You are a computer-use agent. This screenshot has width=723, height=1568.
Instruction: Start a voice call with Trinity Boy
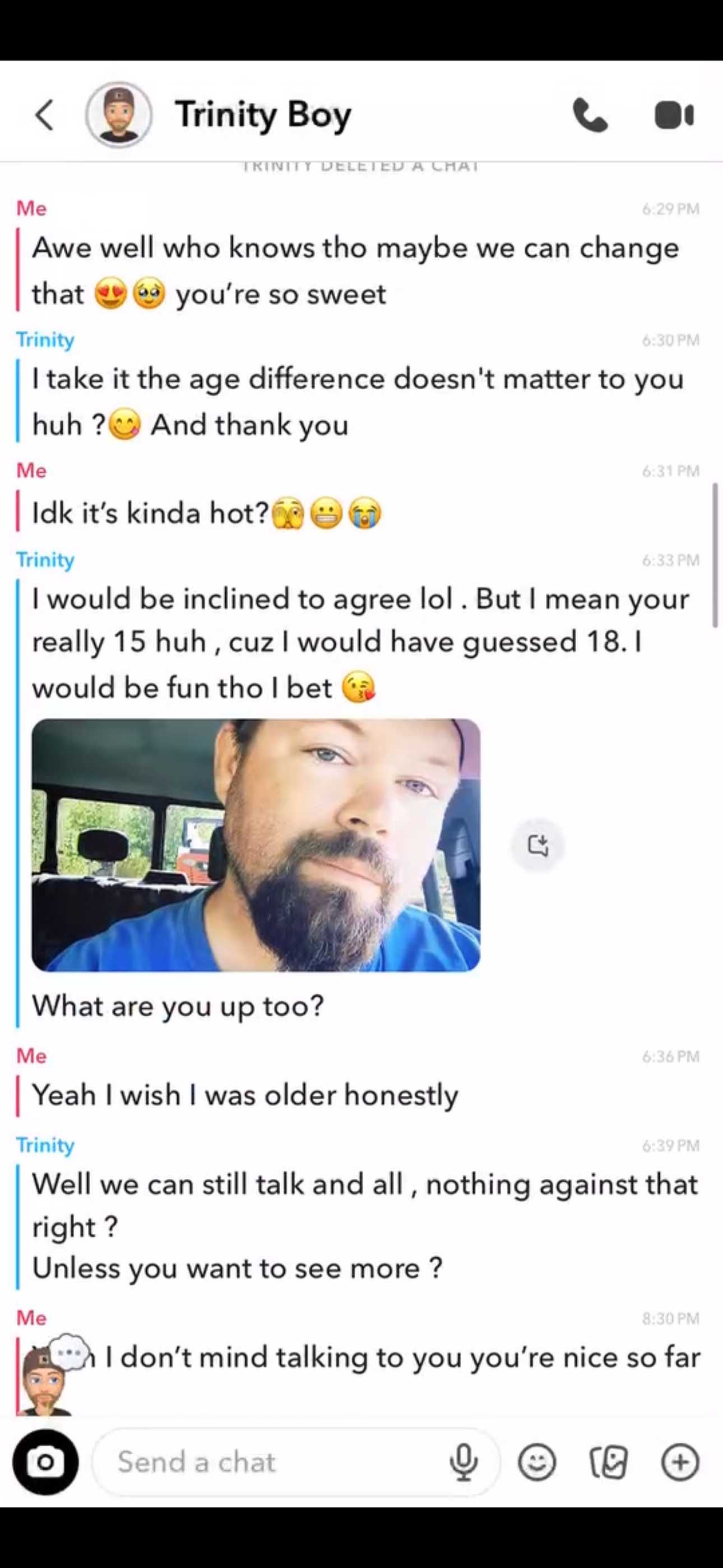pyautogui.click(x=590, y=115)
